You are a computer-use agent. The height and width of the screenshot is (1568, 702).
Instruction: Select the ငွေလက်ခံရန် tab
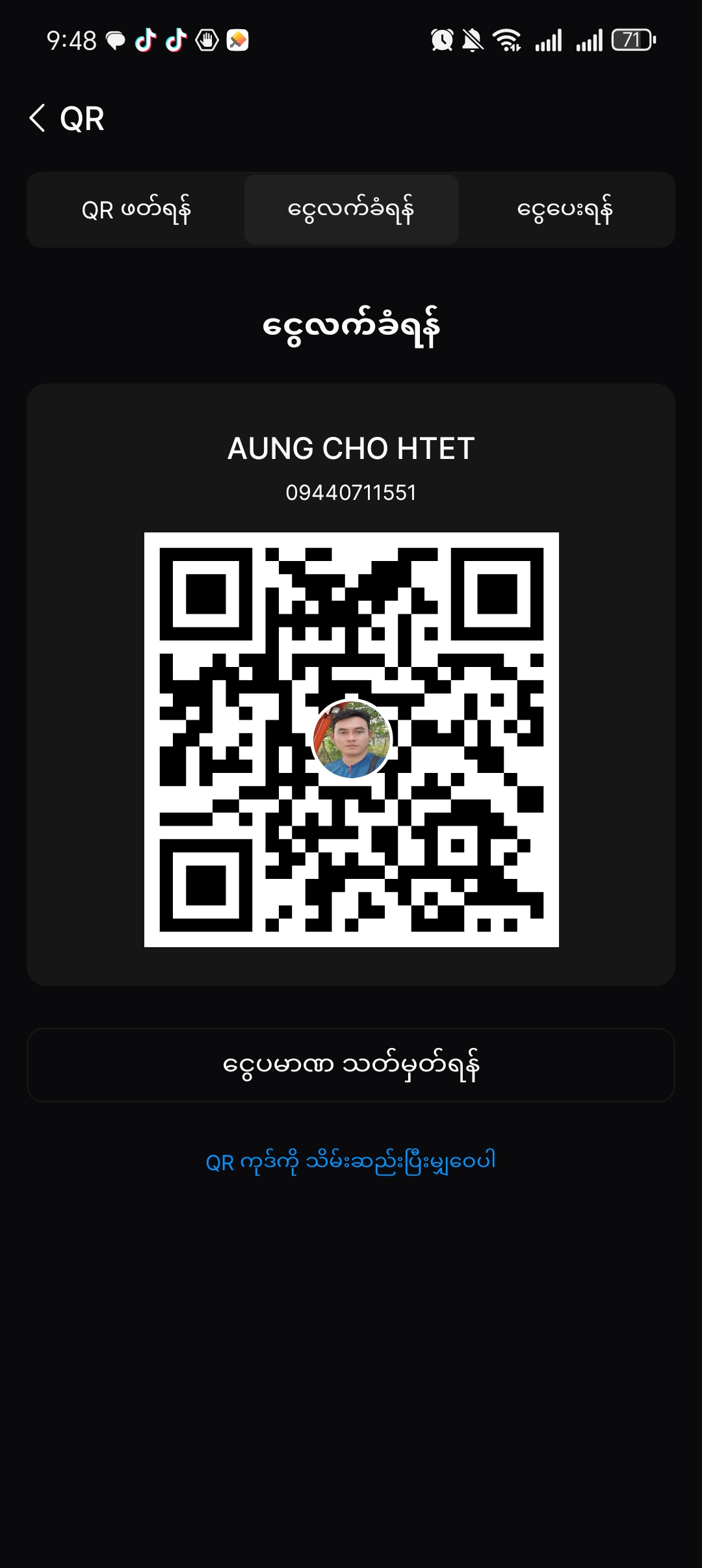point(351,210)
